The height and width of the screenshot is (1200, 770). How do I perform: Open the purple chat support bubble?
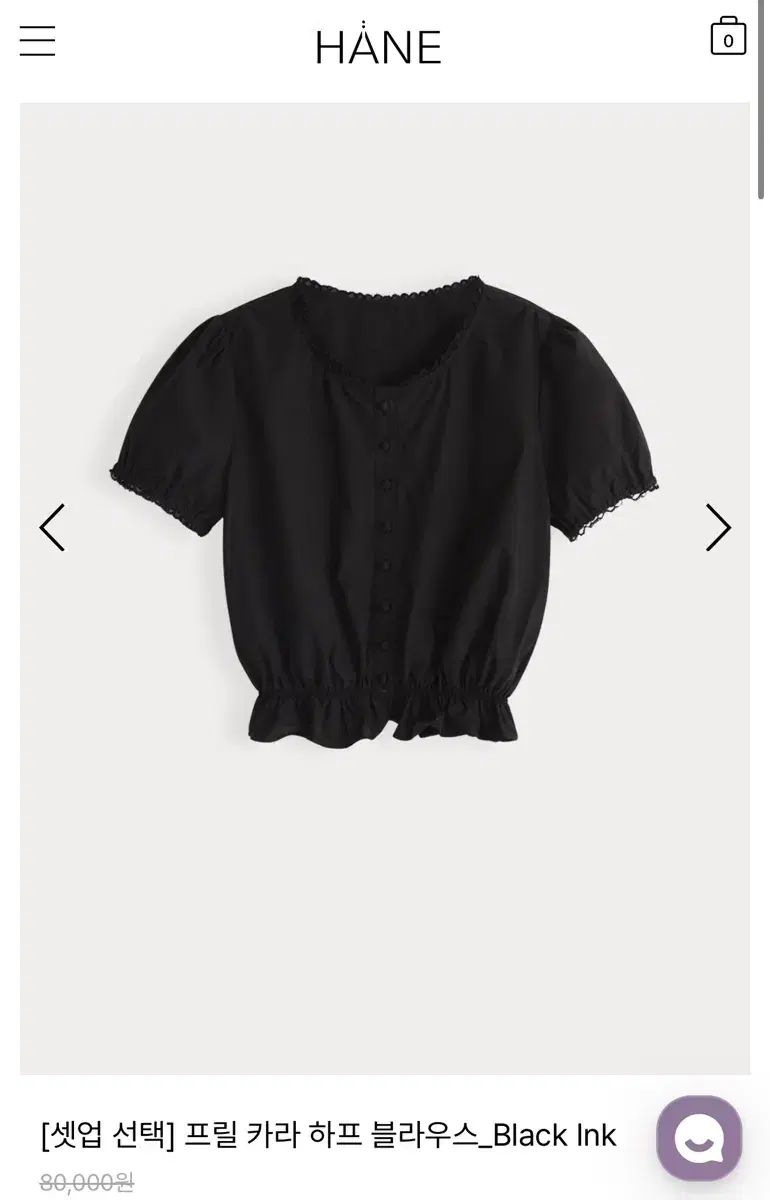point(699,1138)
